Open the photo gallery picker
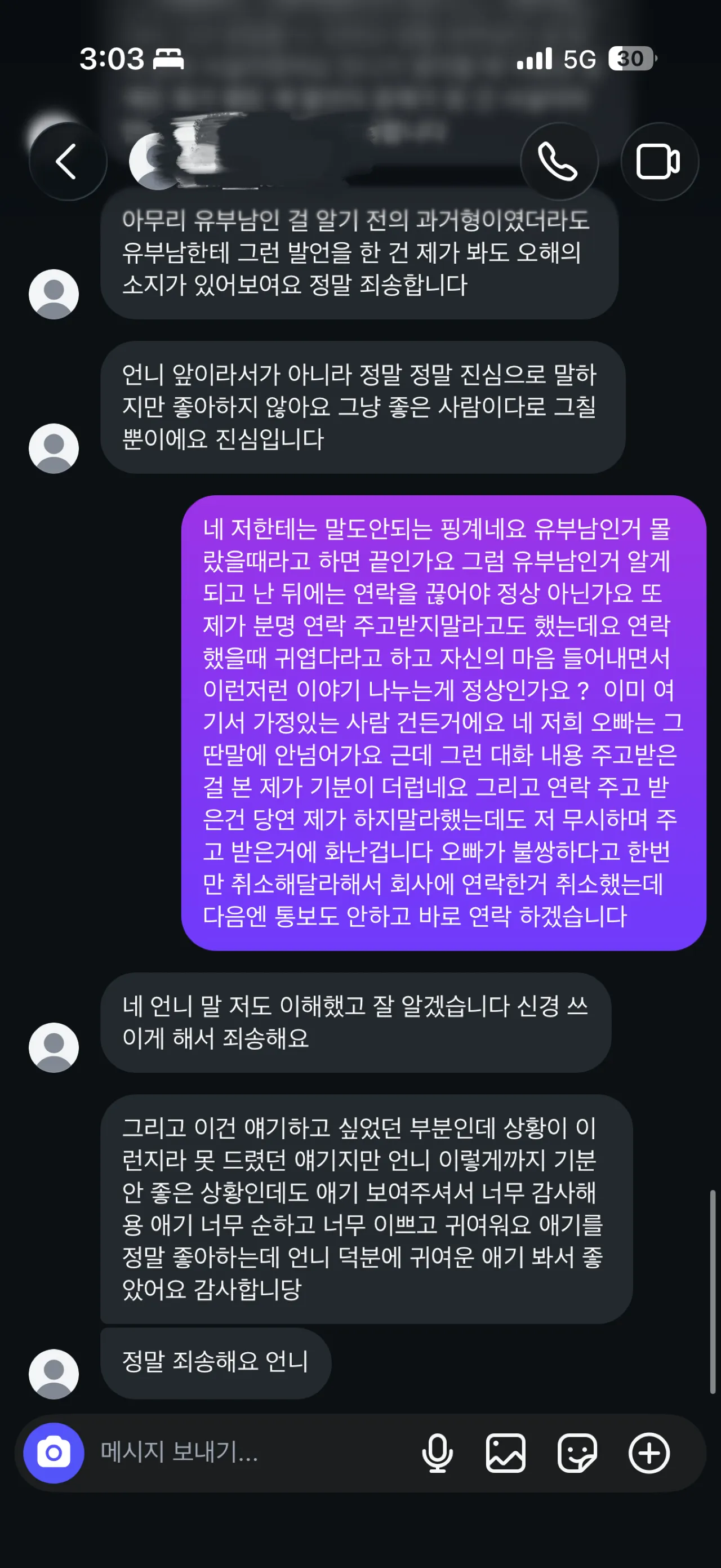This screenshot has width=721, height=1568. coord(506,1453)
